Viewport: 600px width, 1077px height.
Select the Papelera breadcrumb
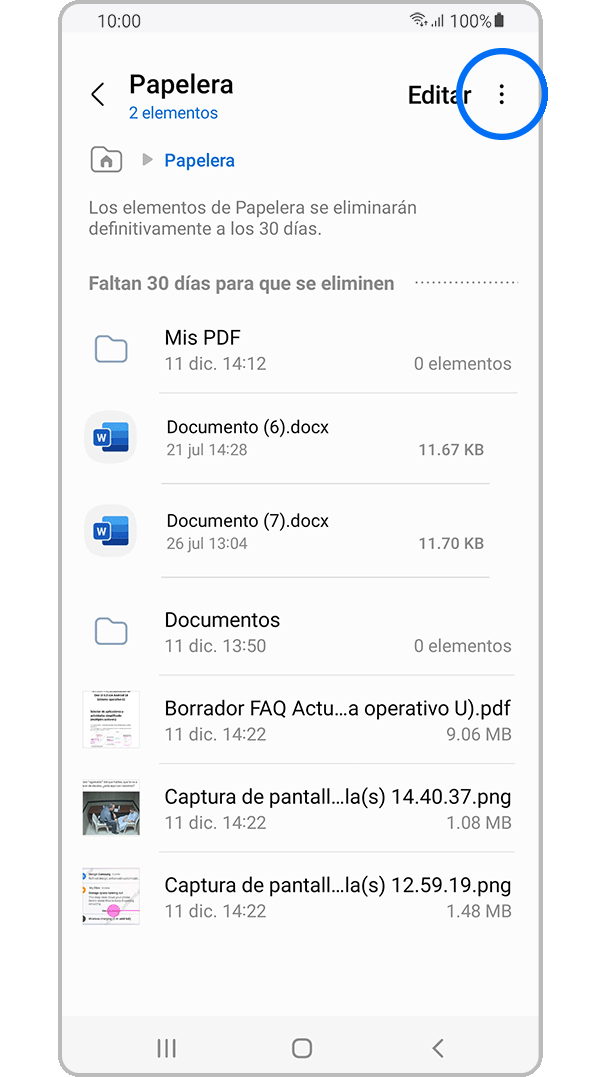pos(199,160)
